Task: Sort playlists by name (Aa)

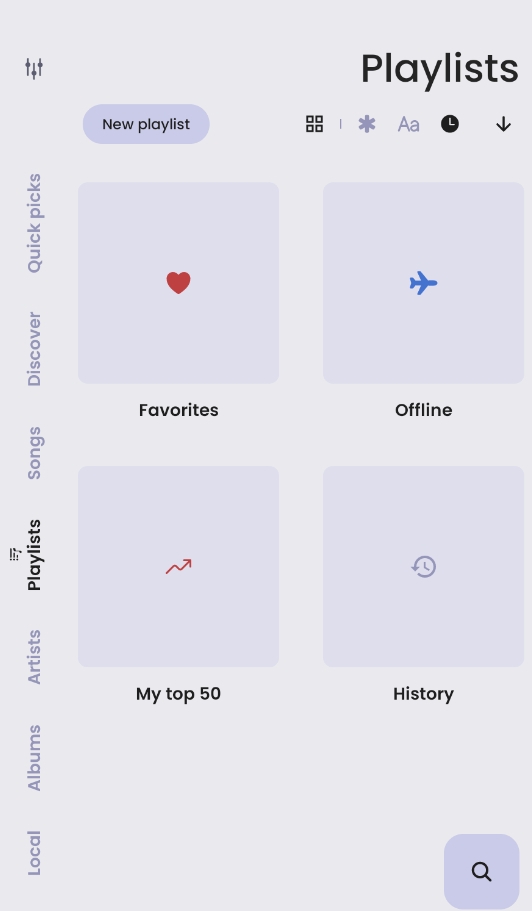Action: [x=408, y=124]
